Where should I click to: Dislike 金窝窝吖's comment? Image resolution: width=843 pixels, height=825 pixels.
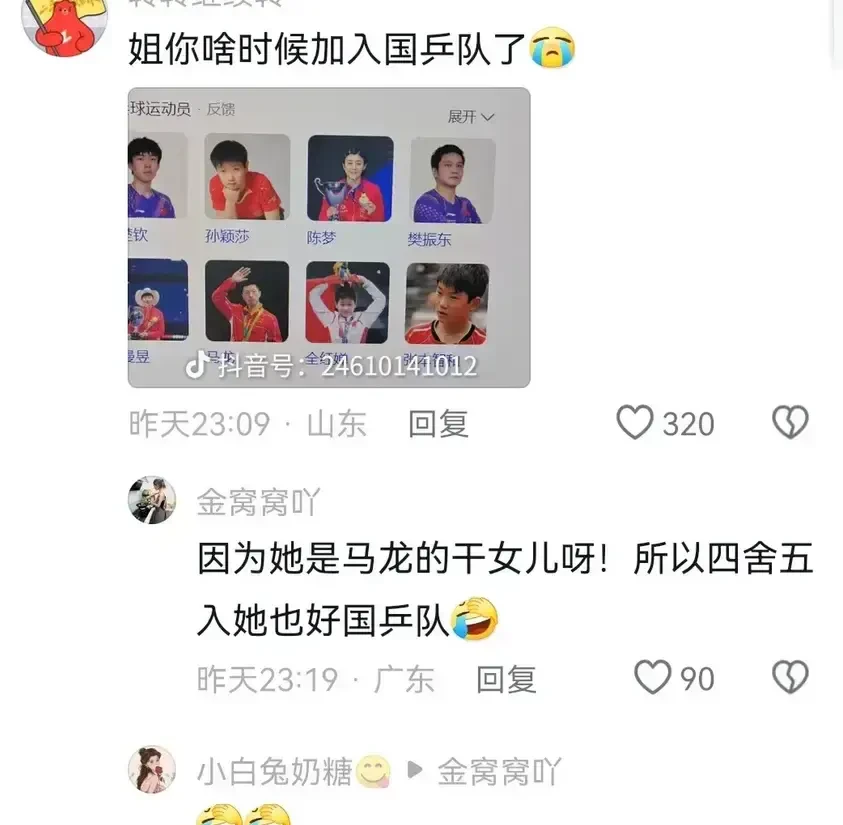[790, 678]
